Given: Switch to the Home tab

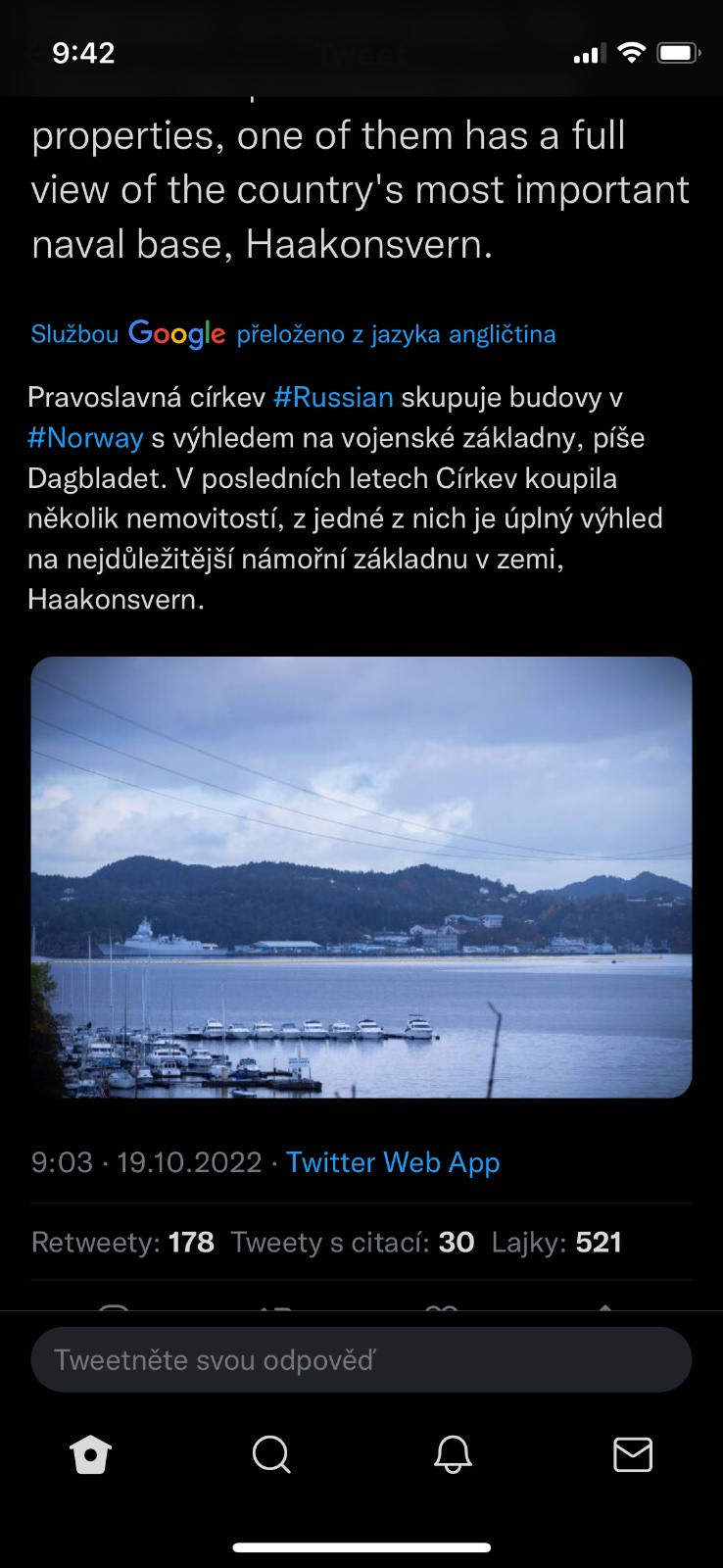Looking at the screenshot, I should pyautogui.click(x=90, y=1455).
